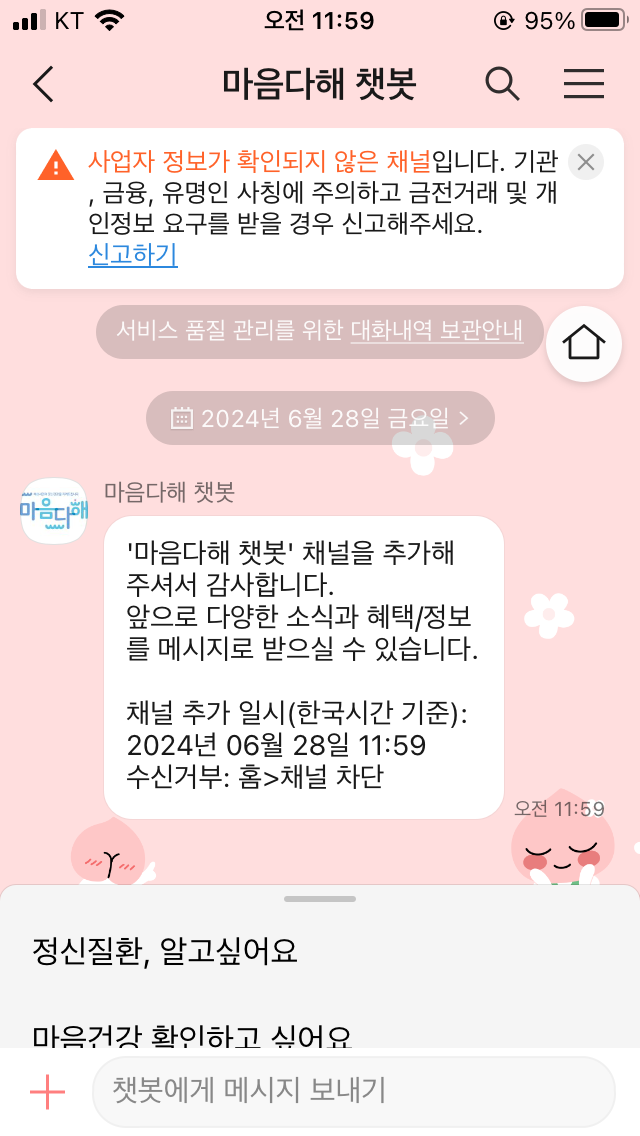Viewport: 640px width, 1136px height.
Task: Open the 2024년 6월 28일 date picker
Action: point(320,418)
